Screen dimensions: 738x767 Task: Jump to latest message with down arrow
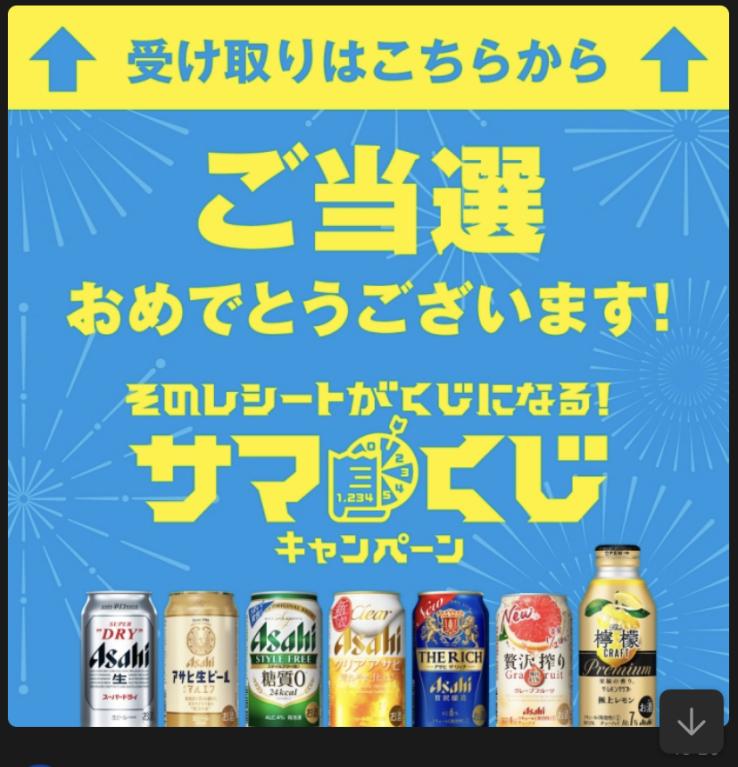tap(691, 721)
